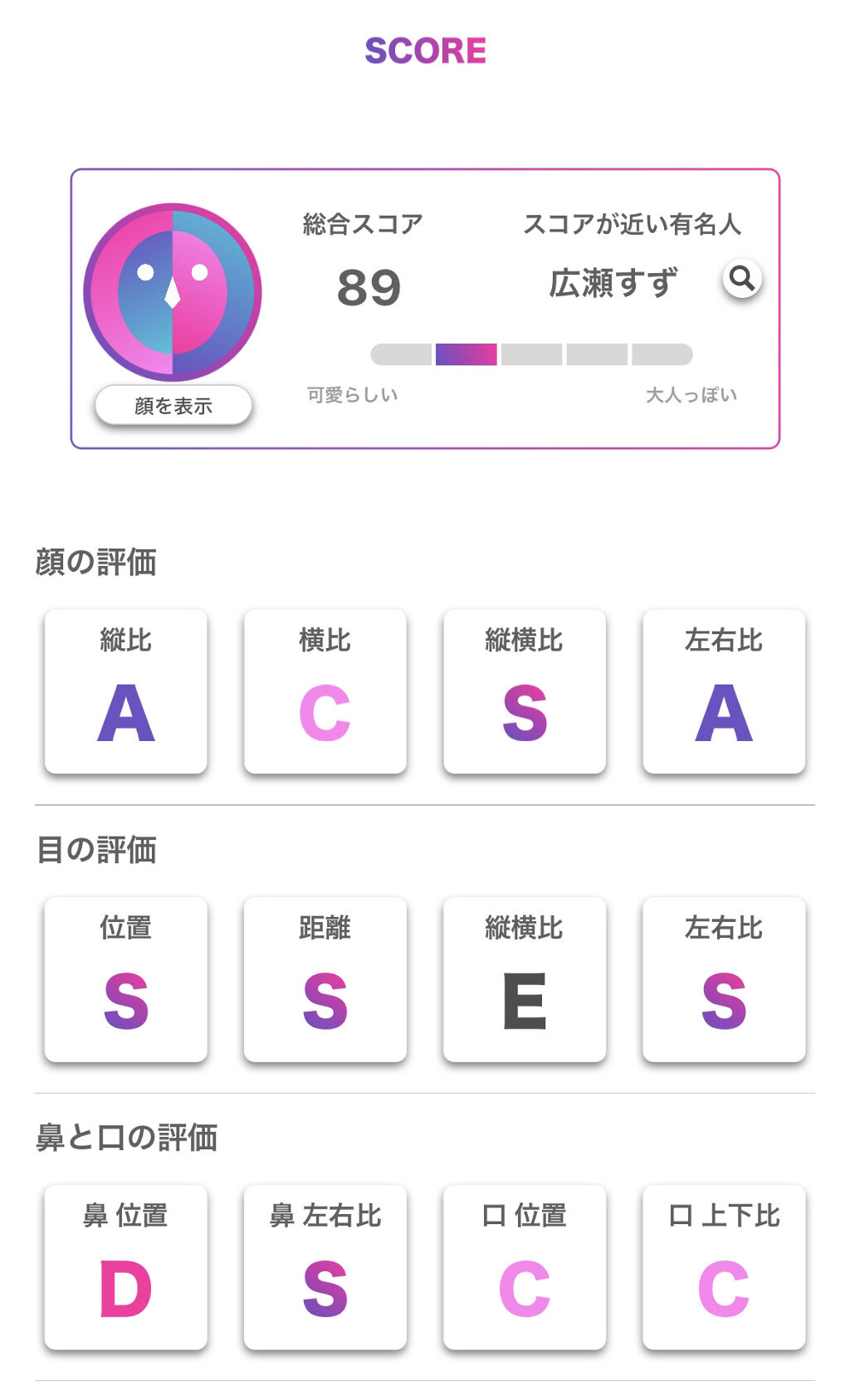This screenshot has width=850, height=1400.
Task: Tap the 鼻 位置 D card
Action: pyautogui.click(x=125, y=1268)
